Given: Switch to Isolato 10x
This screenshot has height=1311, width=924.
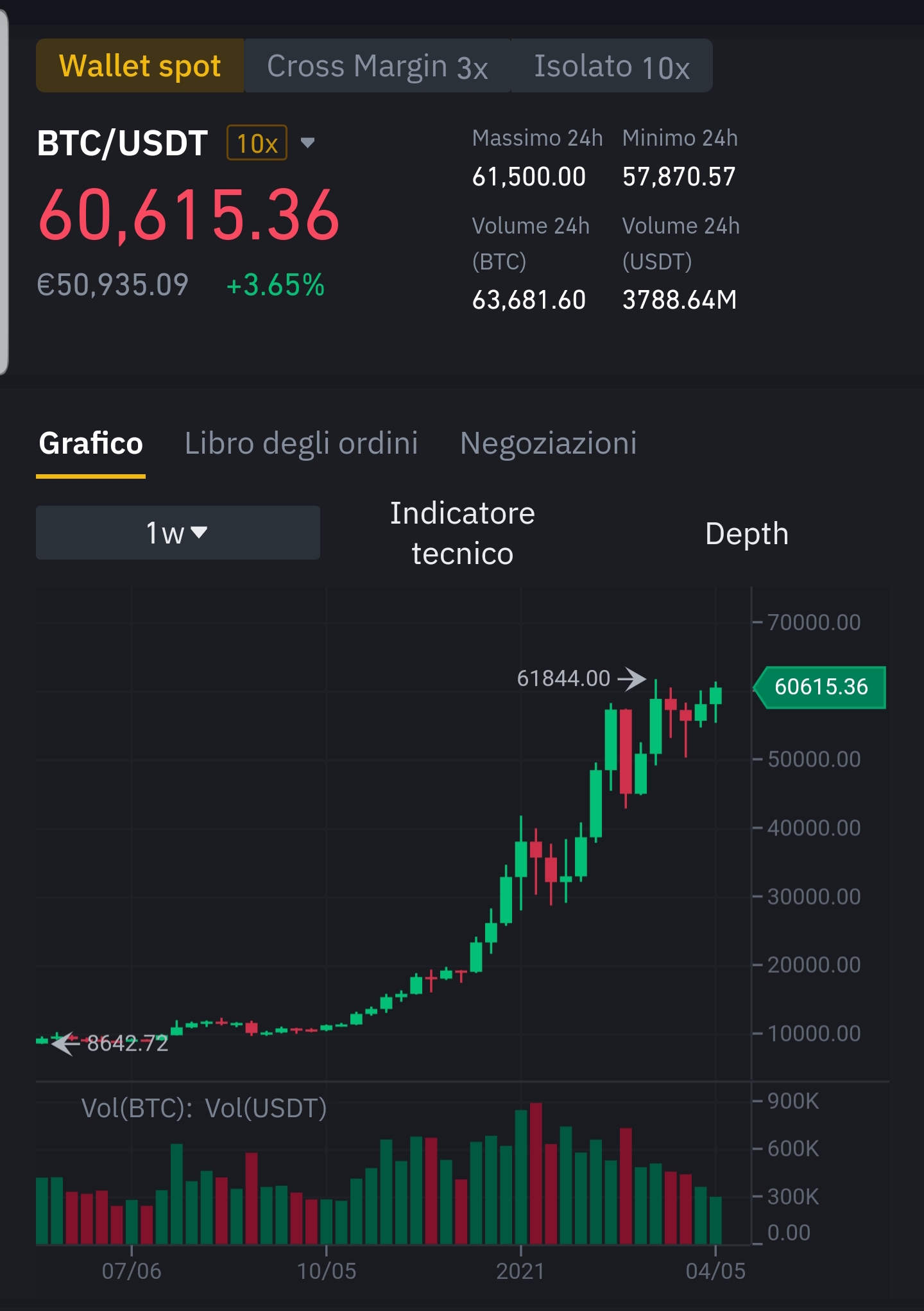Looking at the screenshot, I should point(612,66).
